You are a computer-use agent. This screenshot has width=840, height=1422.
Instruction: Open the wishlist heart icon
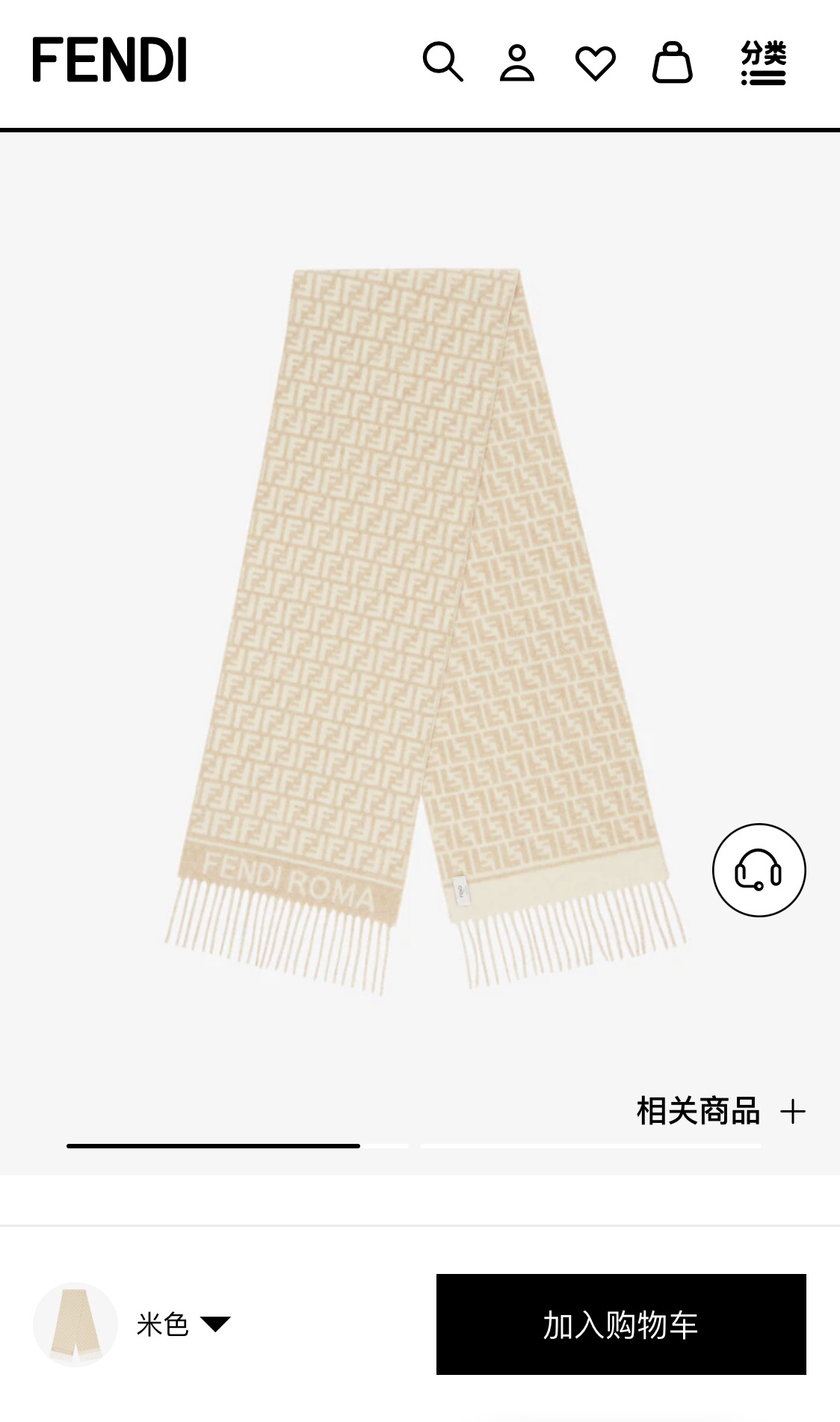click(x=595, y=64)
